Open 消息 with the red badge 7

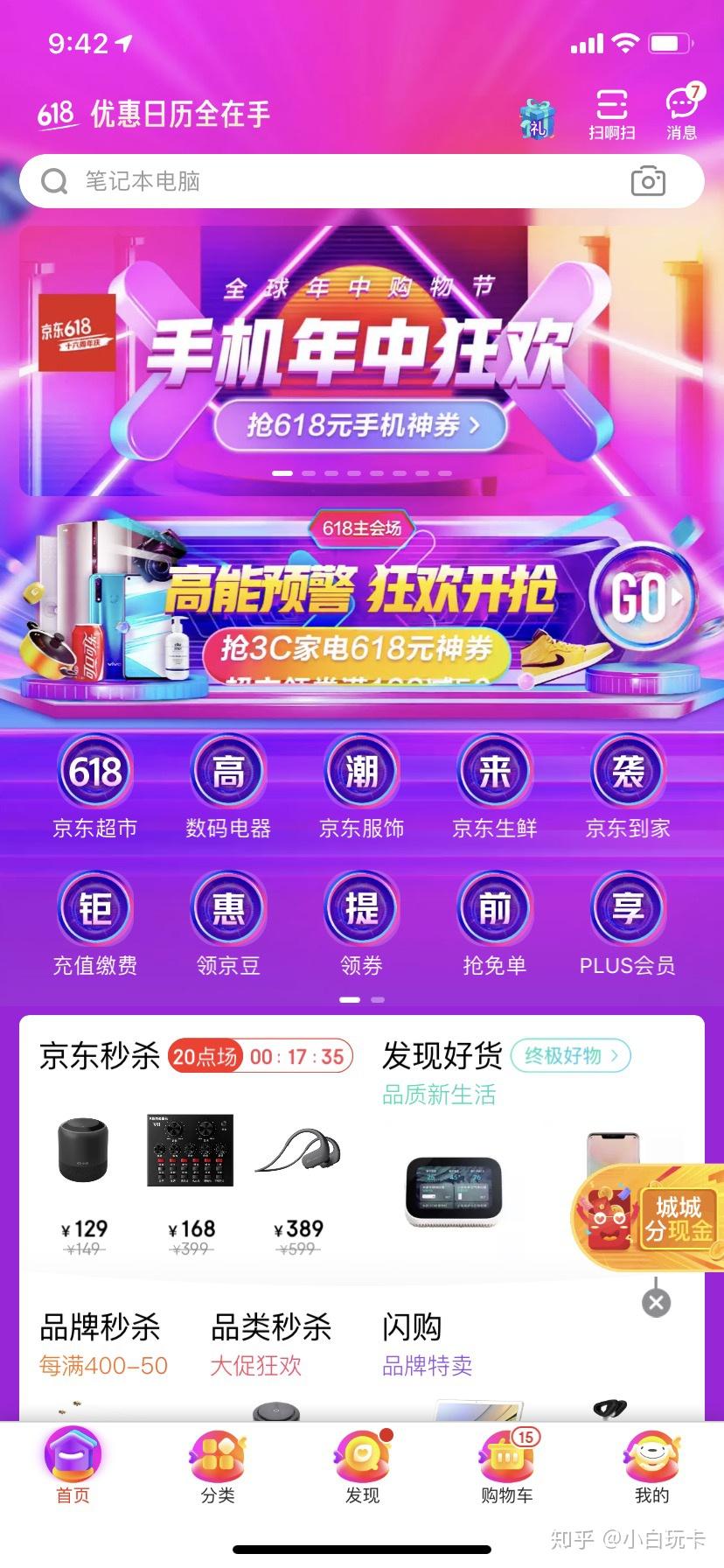[681, 114]
